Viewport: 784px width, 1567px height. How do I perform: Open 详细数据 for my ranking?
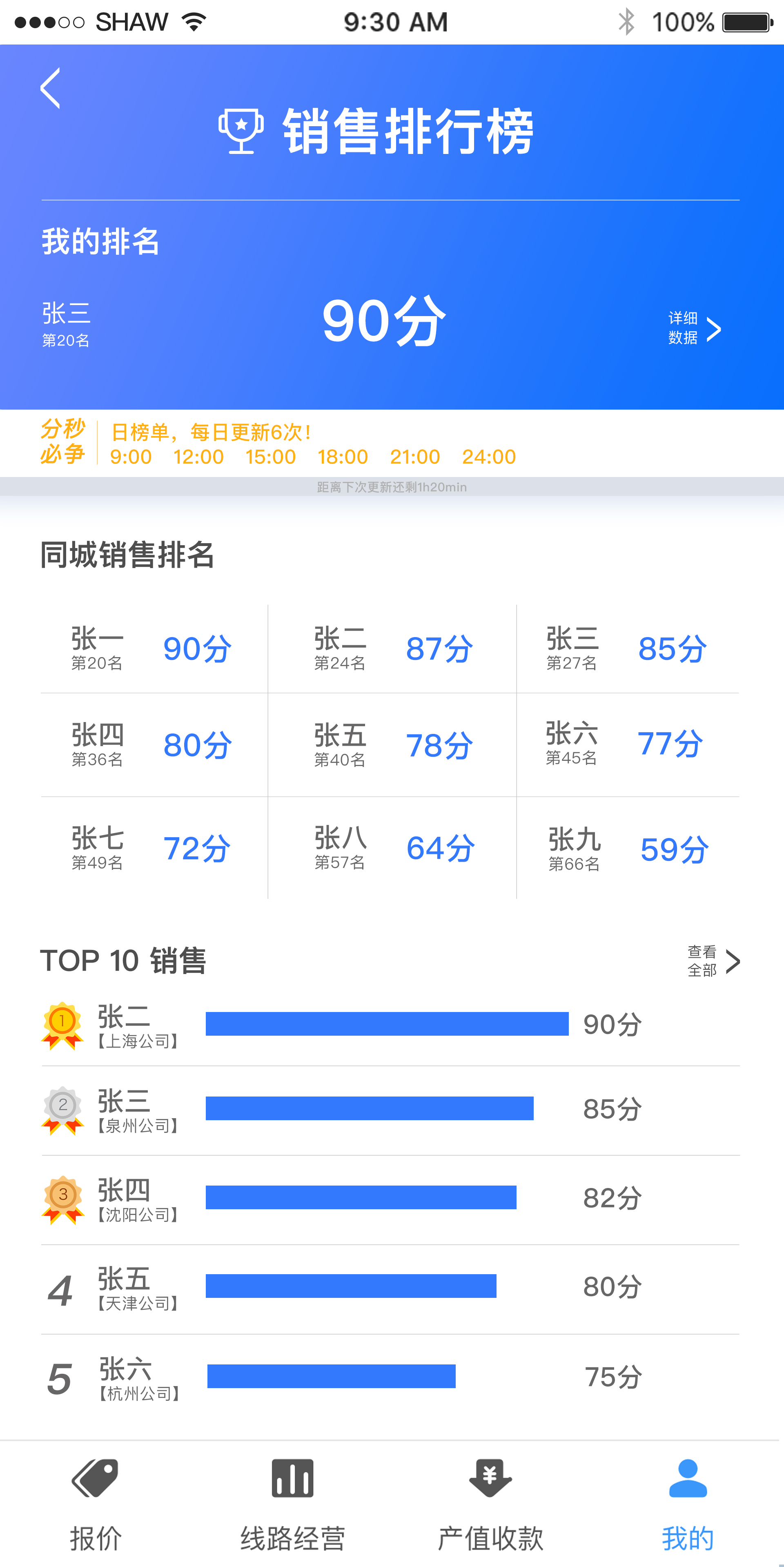pos(694,328)
